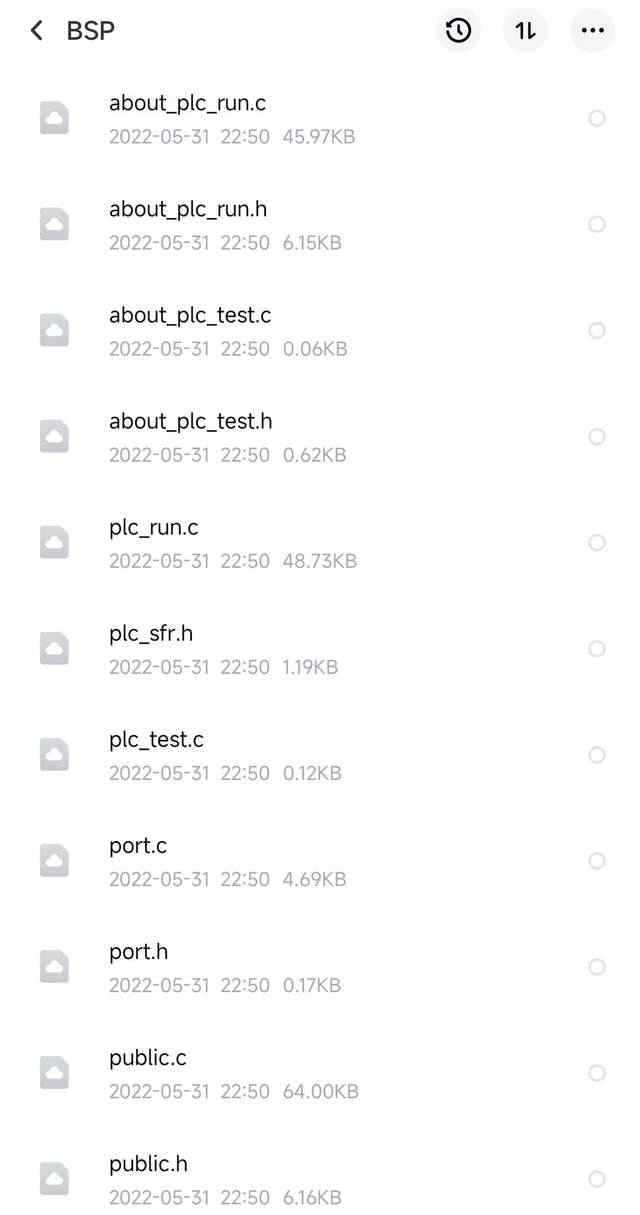640x1215 pixels.
Task: Open the sort order options
Action: (x=526, y=31)
